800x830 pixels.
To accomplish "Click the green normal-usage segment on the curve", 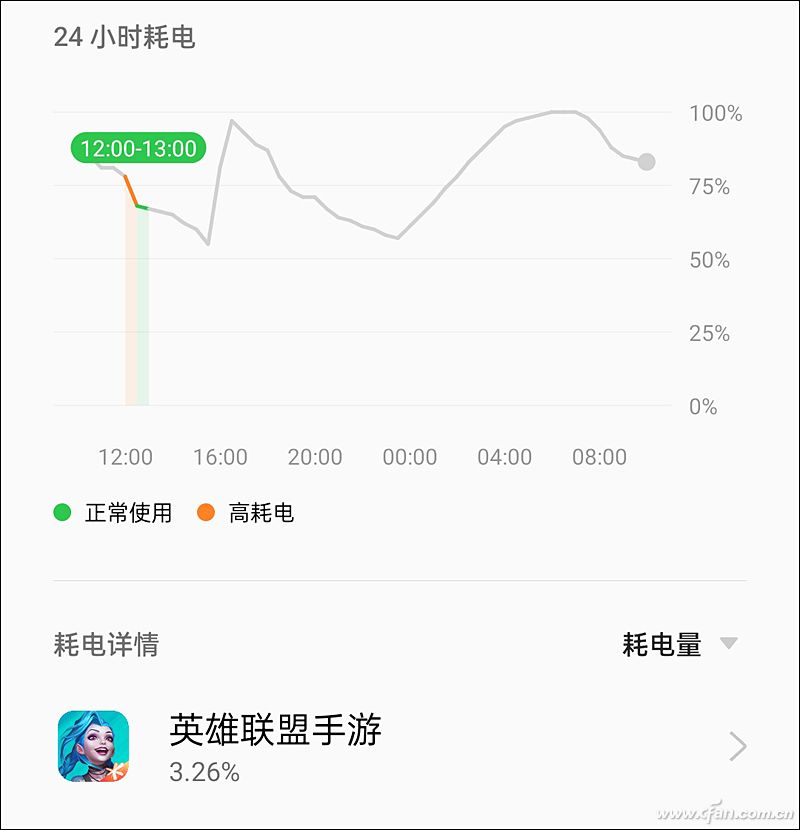I will click(x=143, y=208).
